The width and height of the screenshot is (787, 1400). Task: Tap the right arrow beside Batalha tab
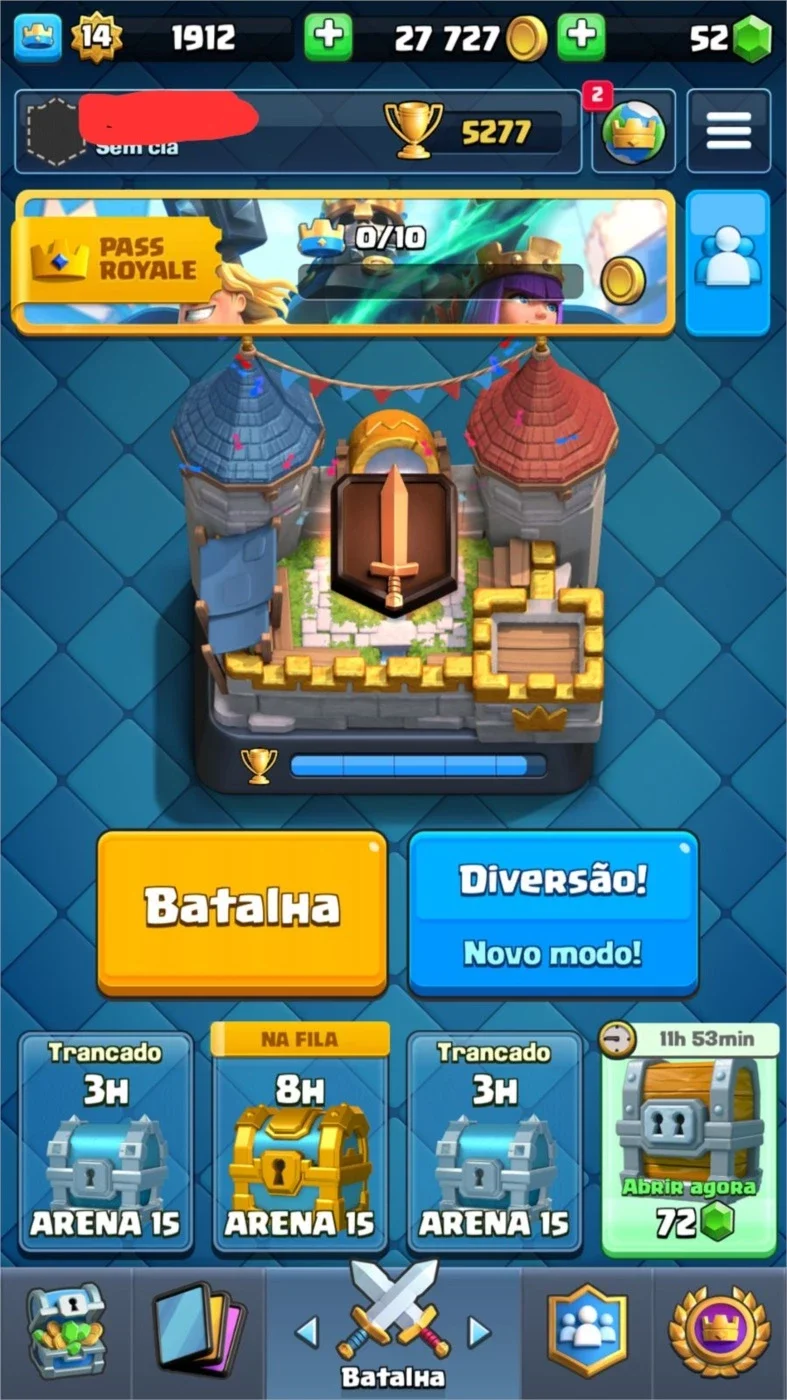480,1331
